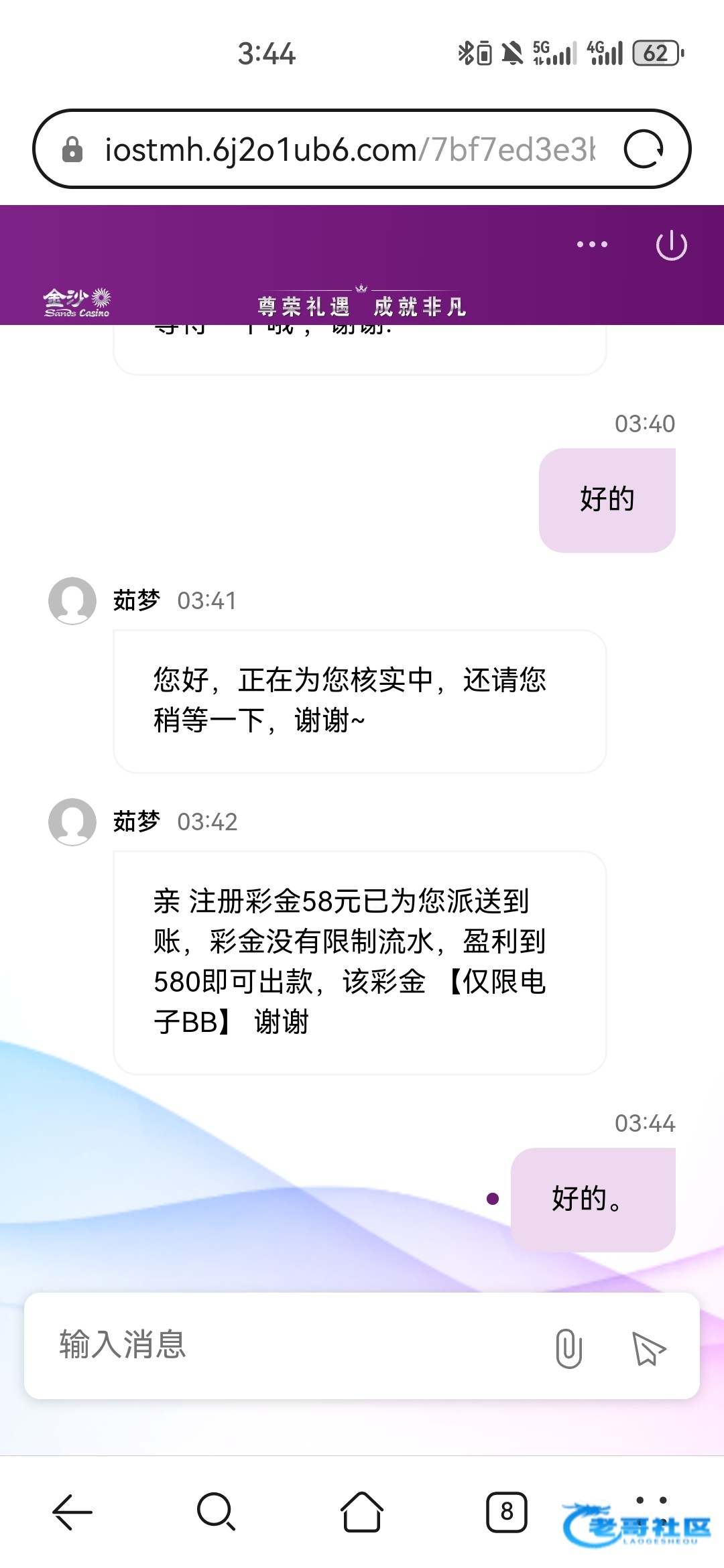This screenshot has width=724, height=1568.
Task: Send the message with the arrow icon
Action: (x=648, y=1348)
